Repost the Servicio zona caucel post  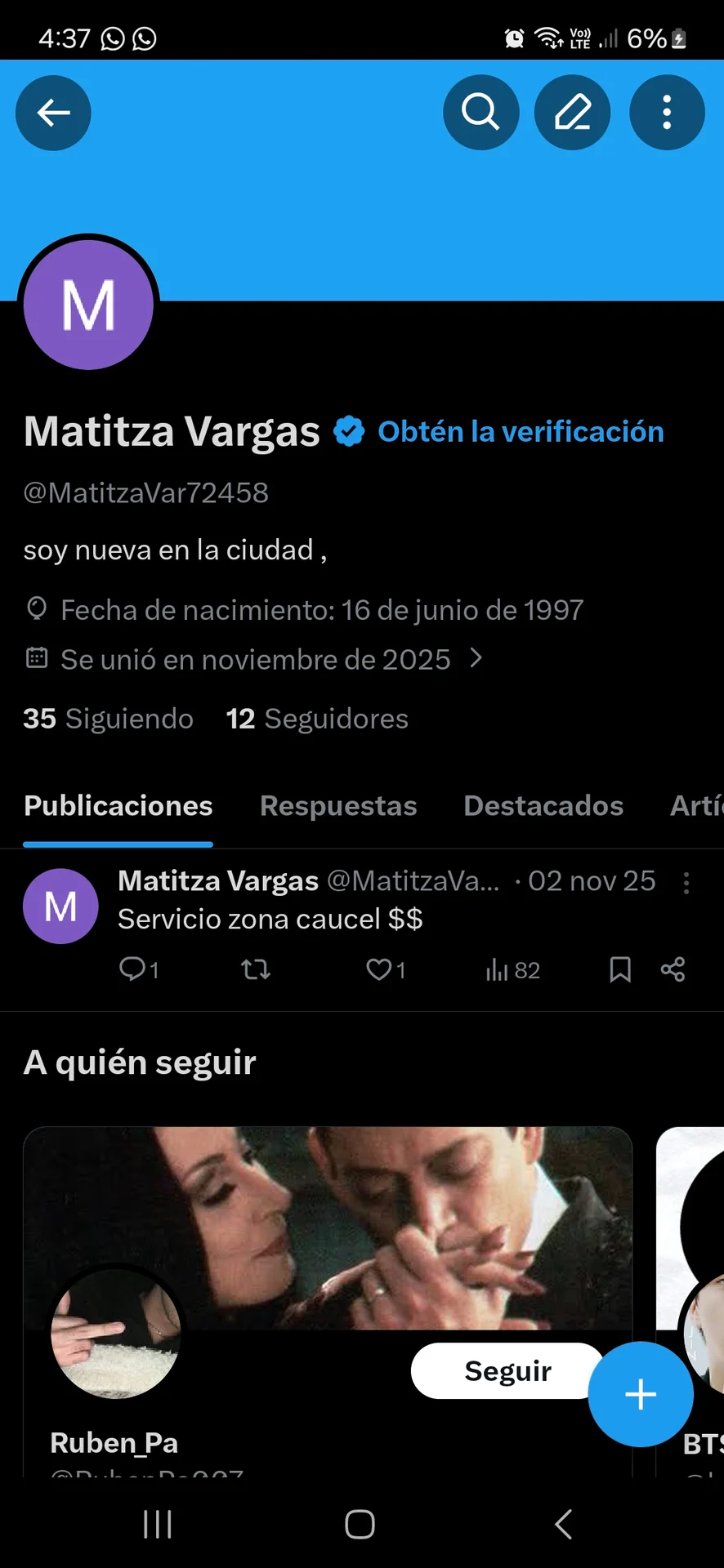click(256, 969)
